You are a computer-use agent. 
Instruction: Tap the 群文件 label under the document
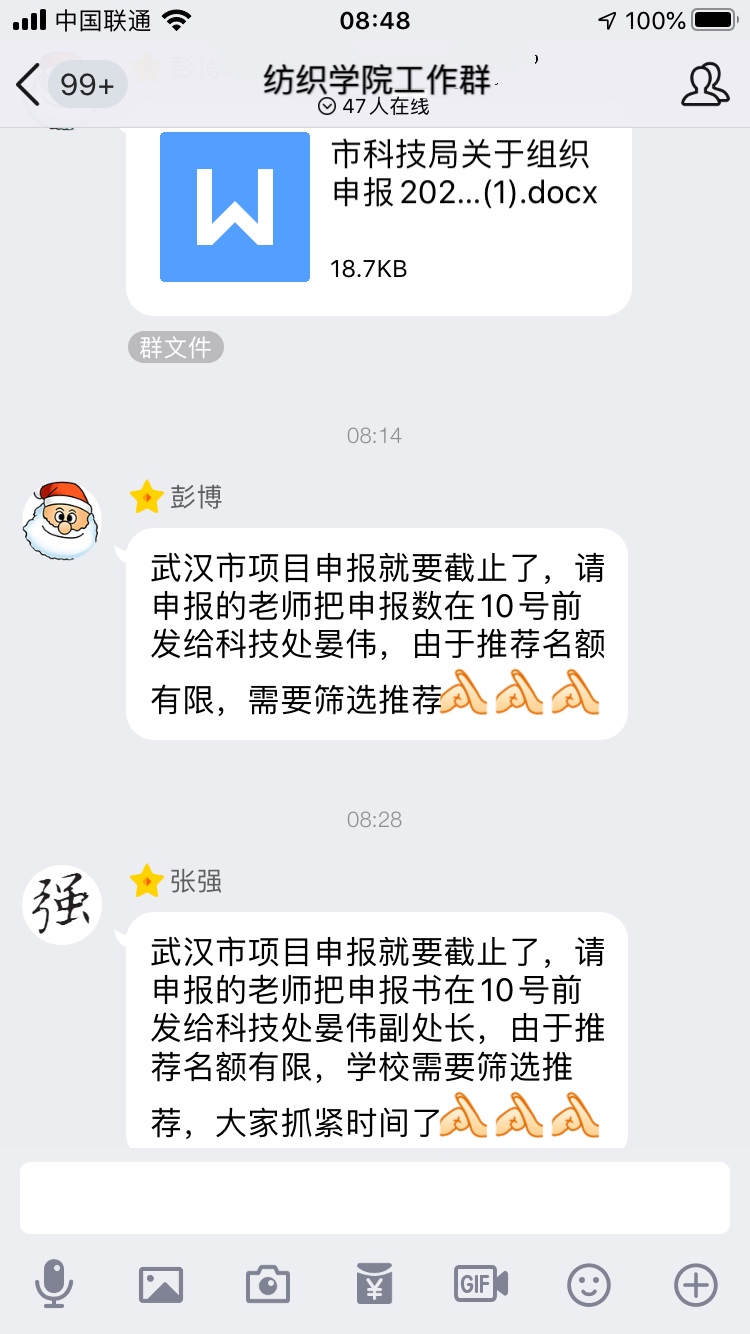tap(175, 347)
